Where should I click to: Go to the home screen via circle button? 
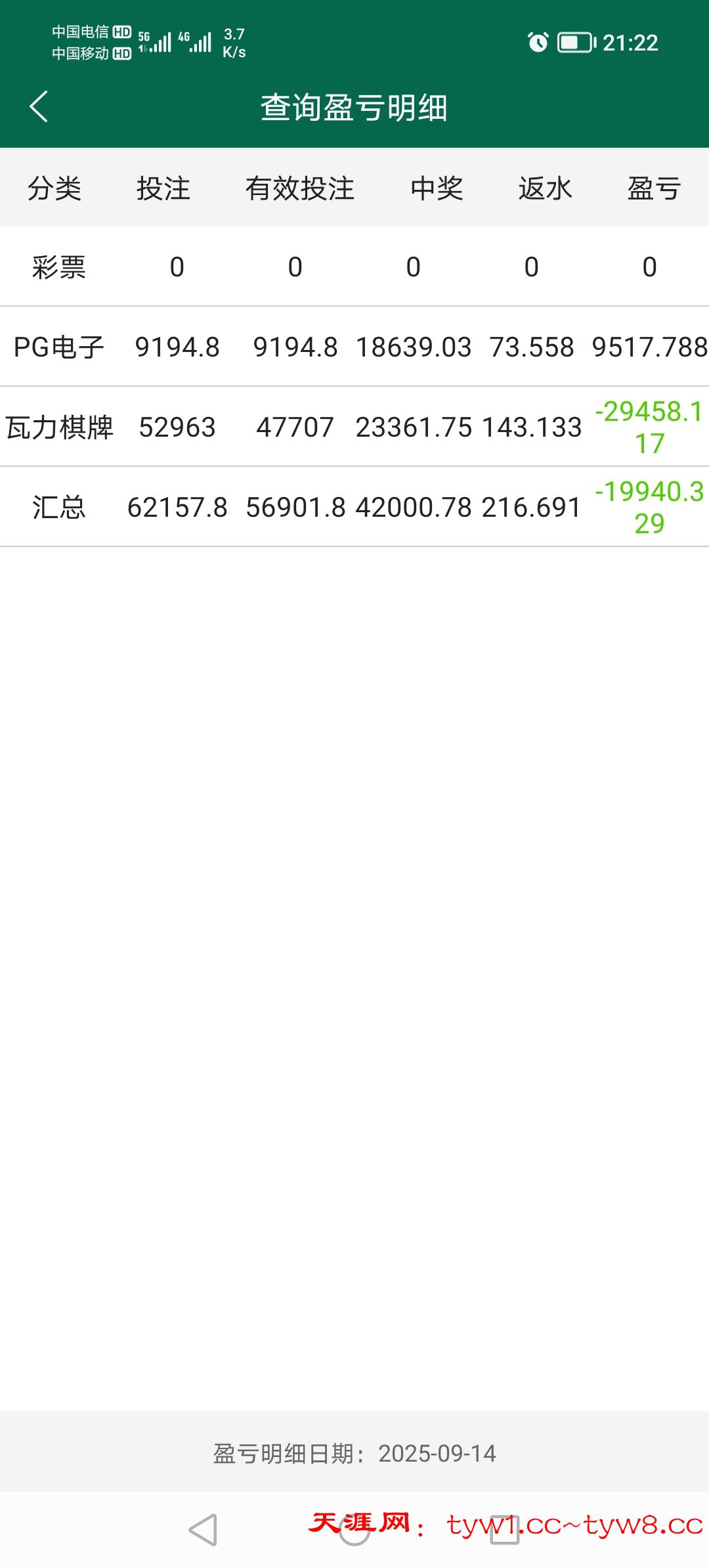click(354, 1531)
